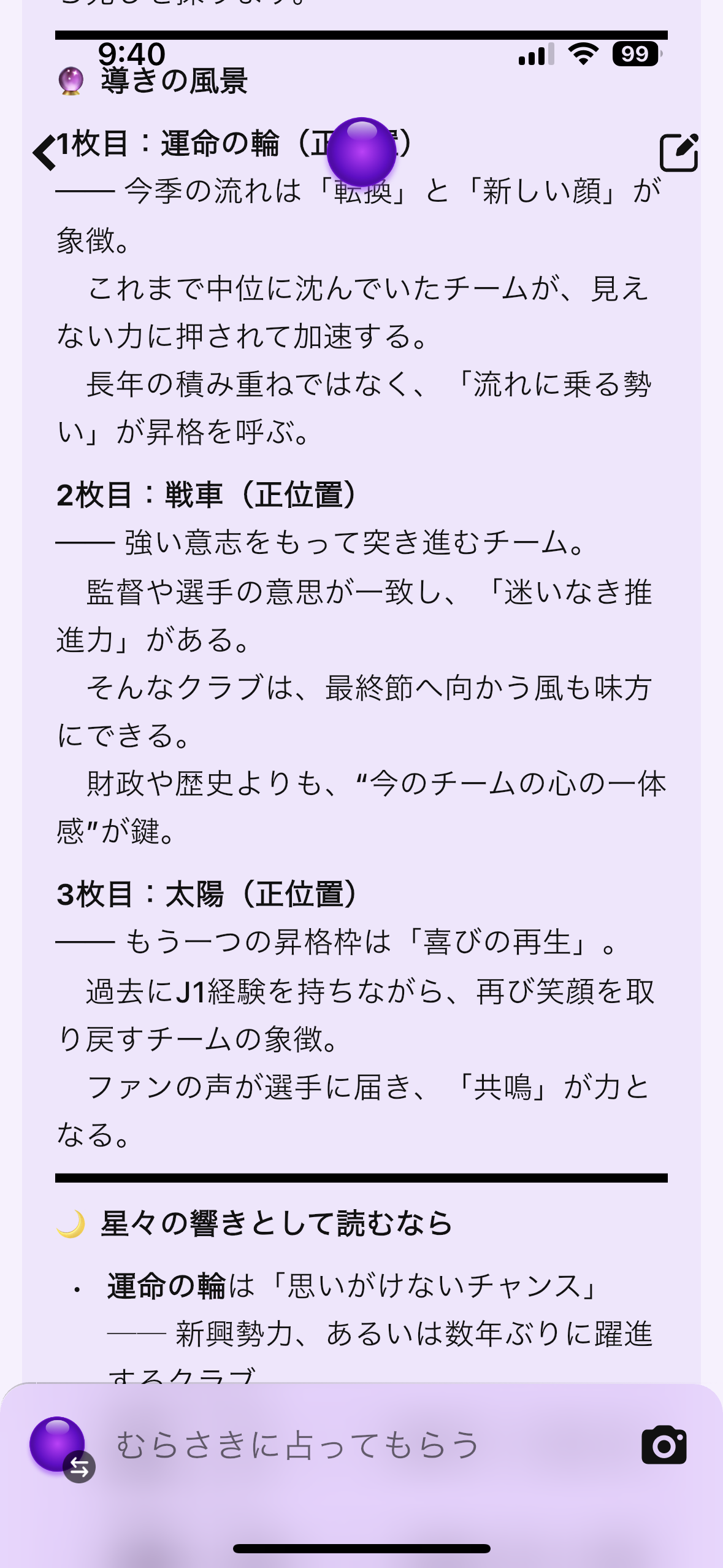Go back with the left arrow
The image size is (723, 1568).
(x=44, y=152)
